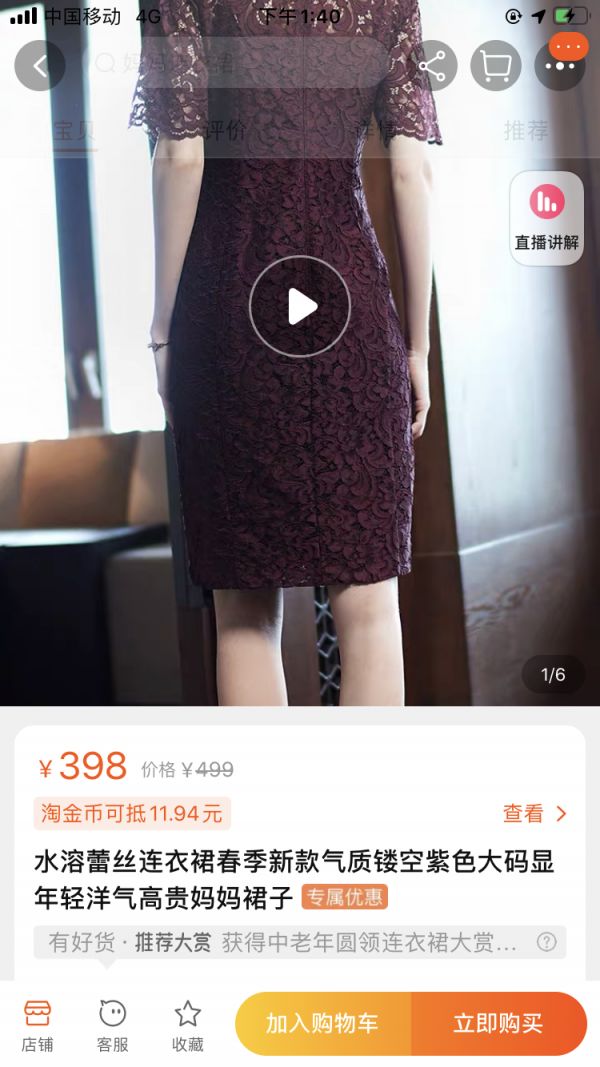600x1067 pixels.
Task: Go back using the top-left arrow
Action: (40, 66)
